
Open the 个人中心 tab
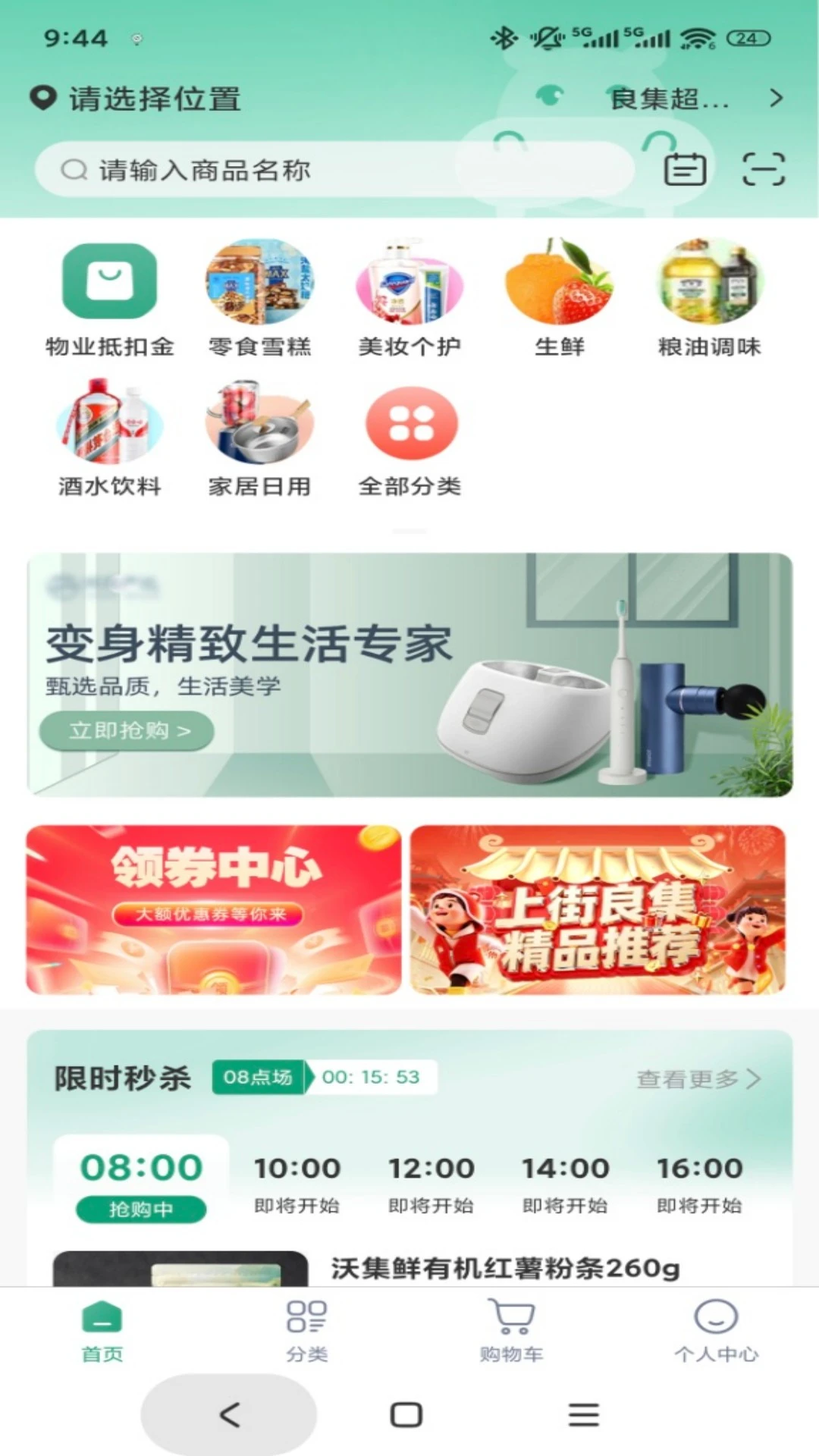pyautogui.click(x=716, y=1331)
